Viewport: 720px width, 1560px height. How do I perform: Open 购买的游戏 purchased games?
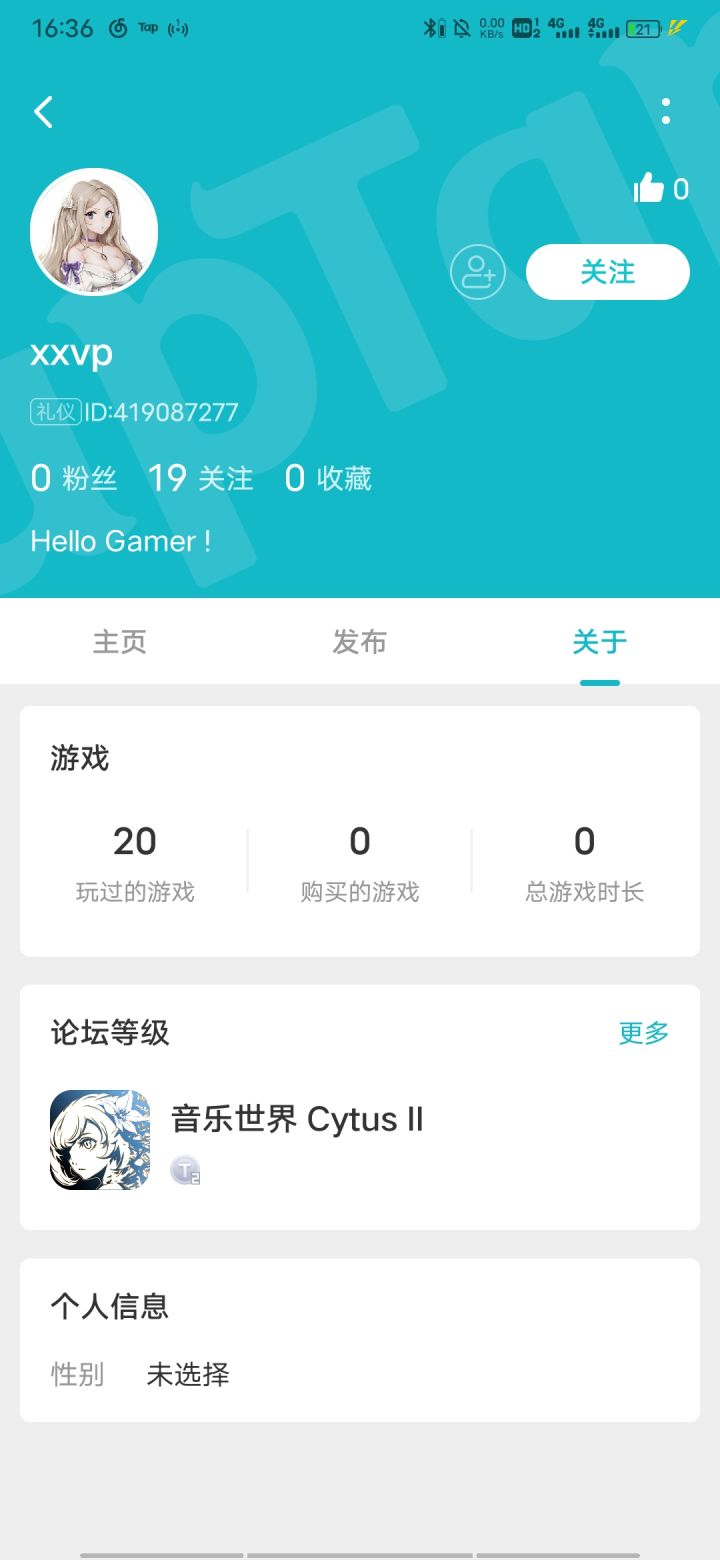coord(360,863)
